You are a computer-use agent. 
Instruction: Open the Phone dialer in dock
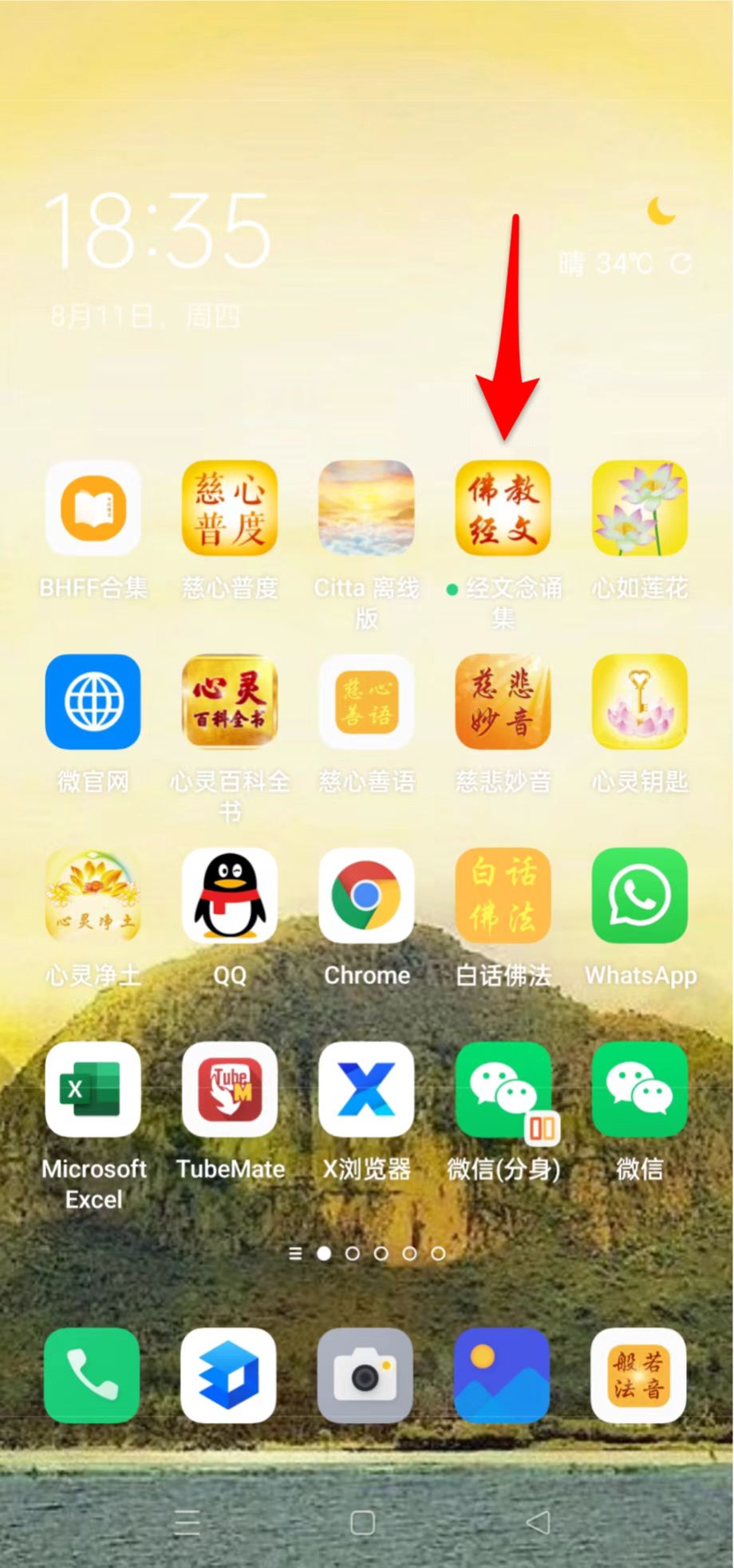point(93,1375)
